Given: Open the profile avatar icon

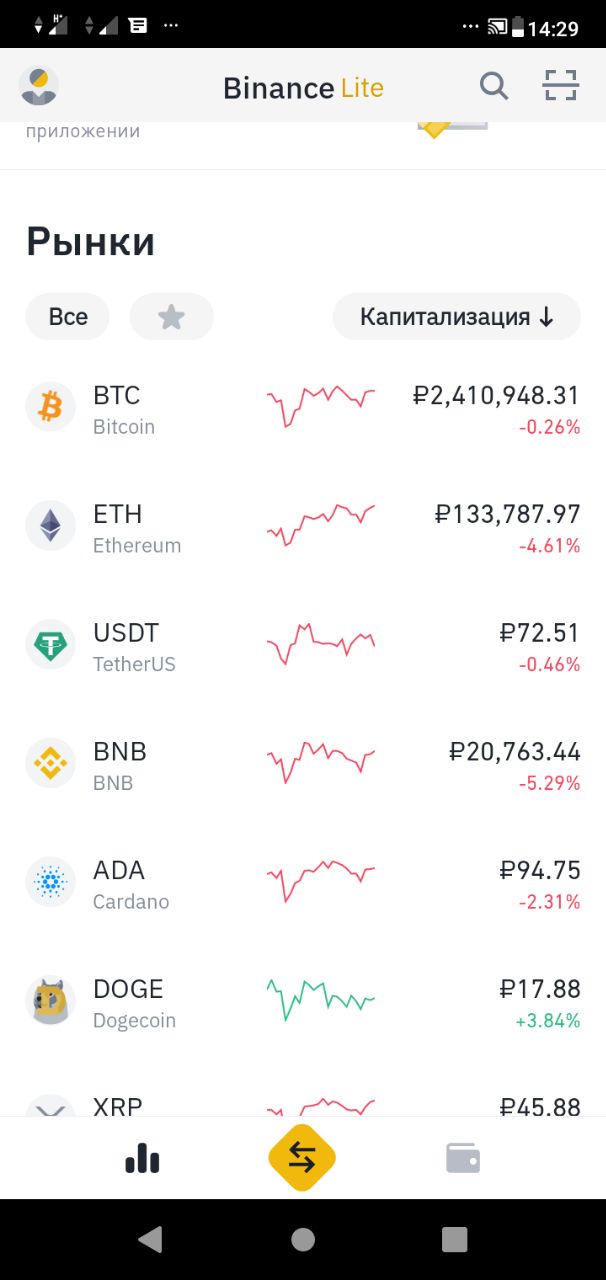Looking at the screenshot, I should point(39,86).
